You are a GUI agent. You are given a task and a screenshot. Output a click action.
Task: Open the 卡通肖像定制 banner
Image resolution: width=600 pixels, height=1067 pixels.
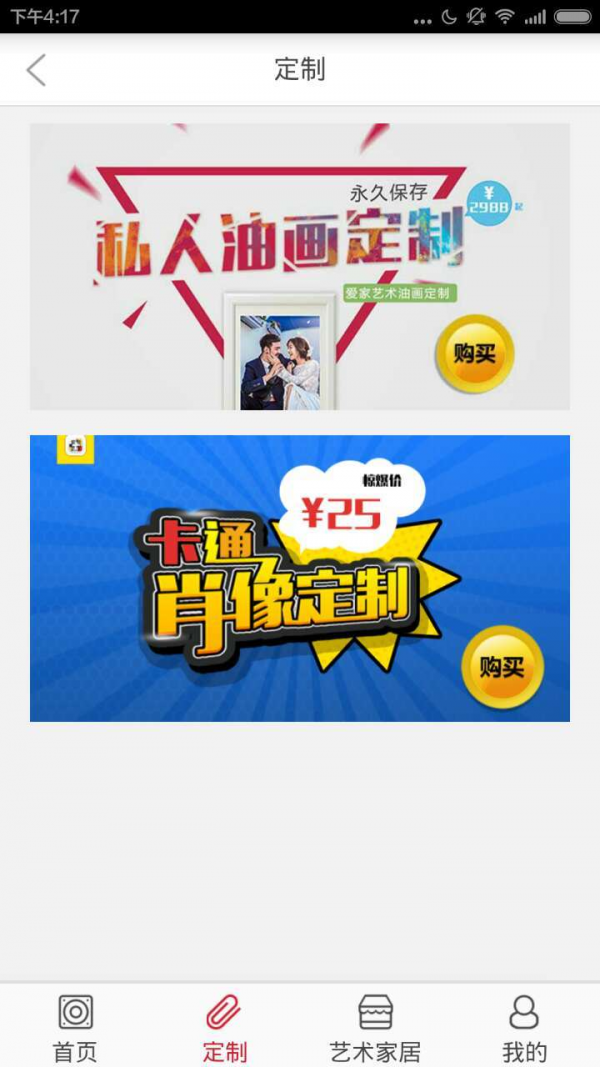(x=300, y=578)
